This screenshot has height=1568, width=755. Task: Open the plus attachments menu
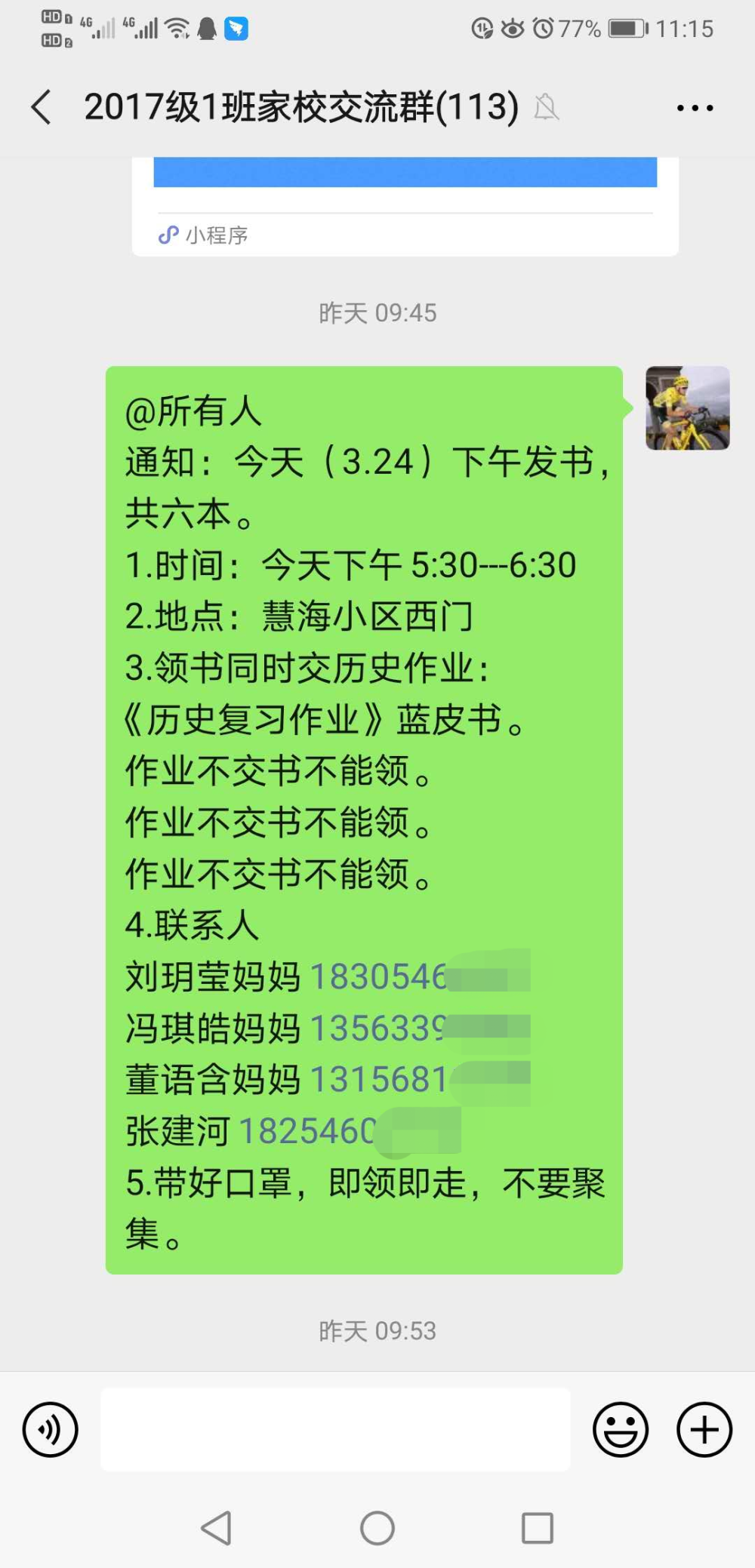coord(704,1428)
